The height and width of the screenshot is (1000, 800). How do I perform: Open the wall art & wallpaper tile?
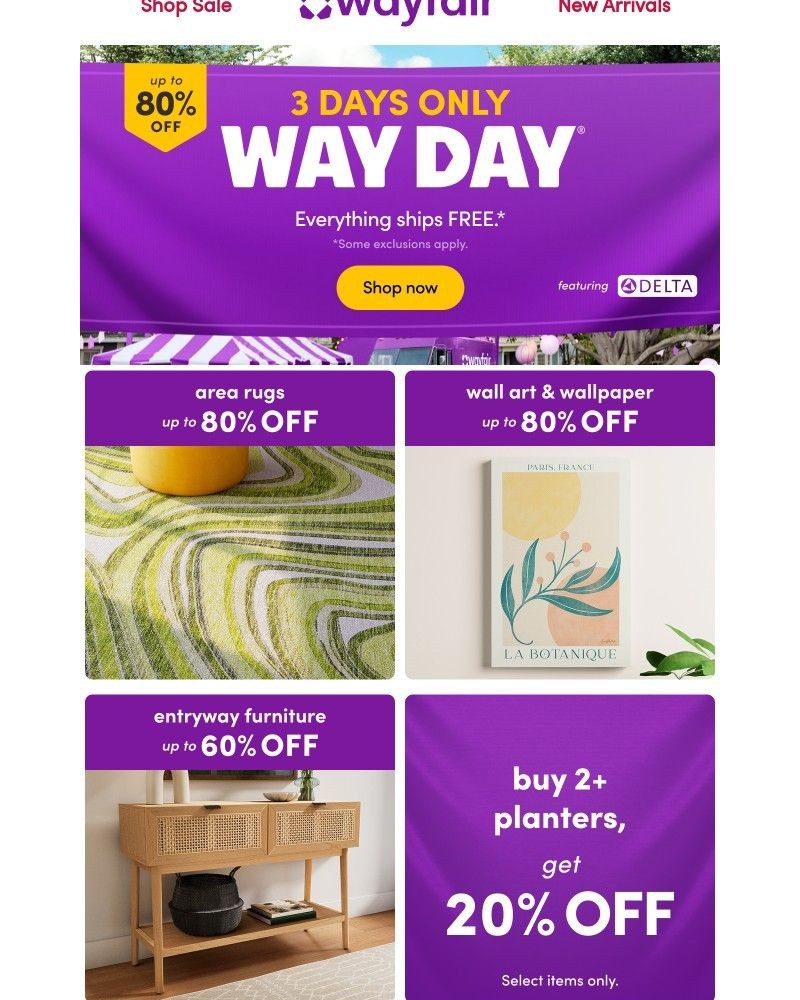560,525
